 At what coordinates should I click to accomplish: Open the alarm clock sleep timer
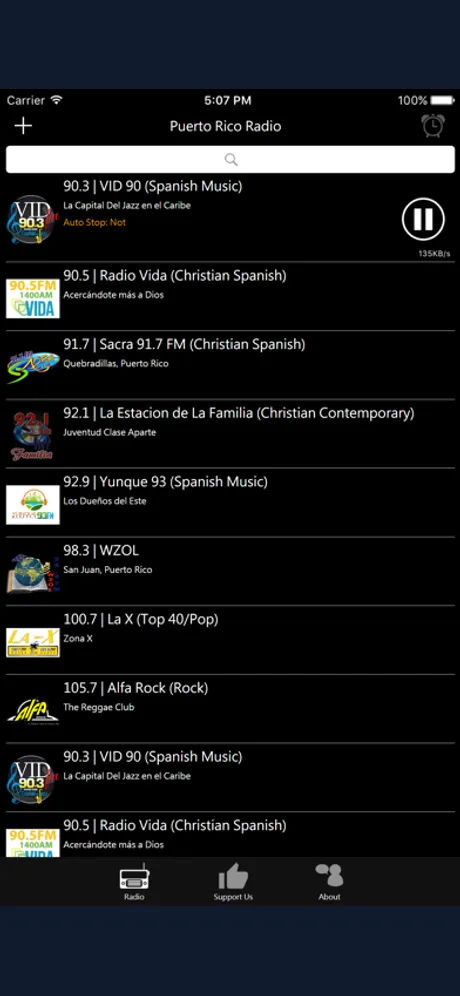coord(433,126)
